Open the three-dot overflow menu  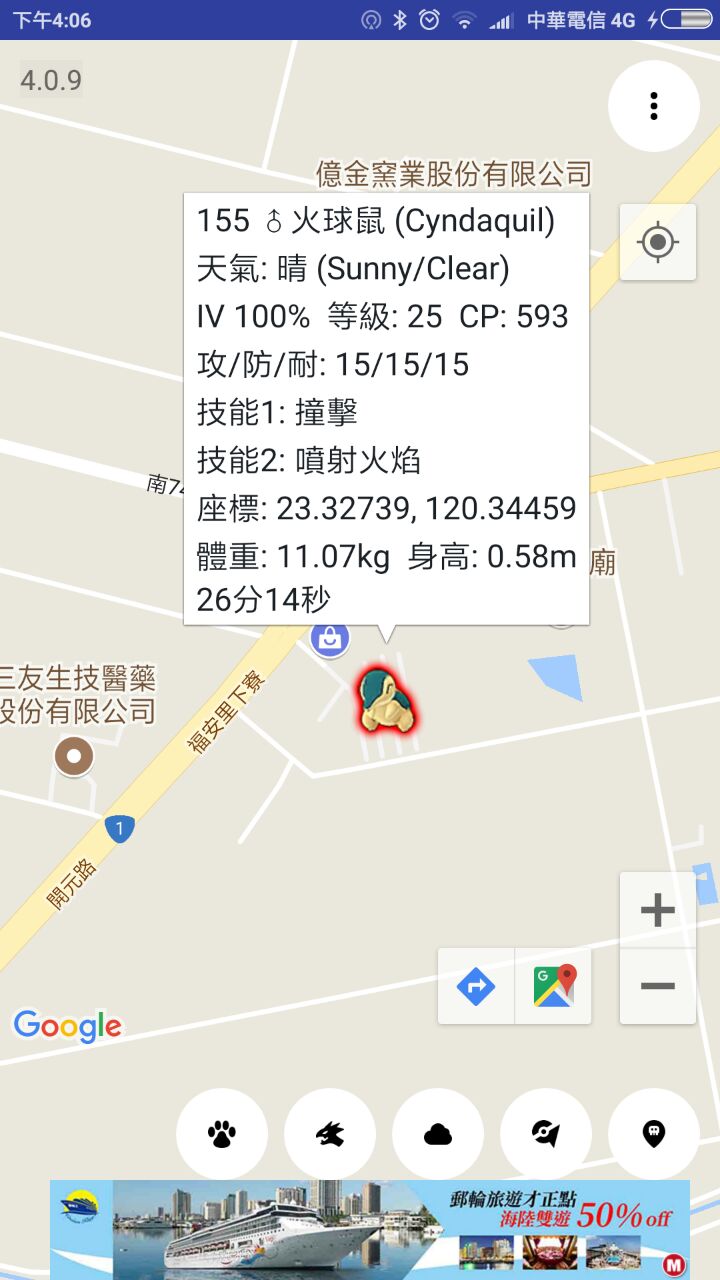pyautogui.click(x=653, y=106)
